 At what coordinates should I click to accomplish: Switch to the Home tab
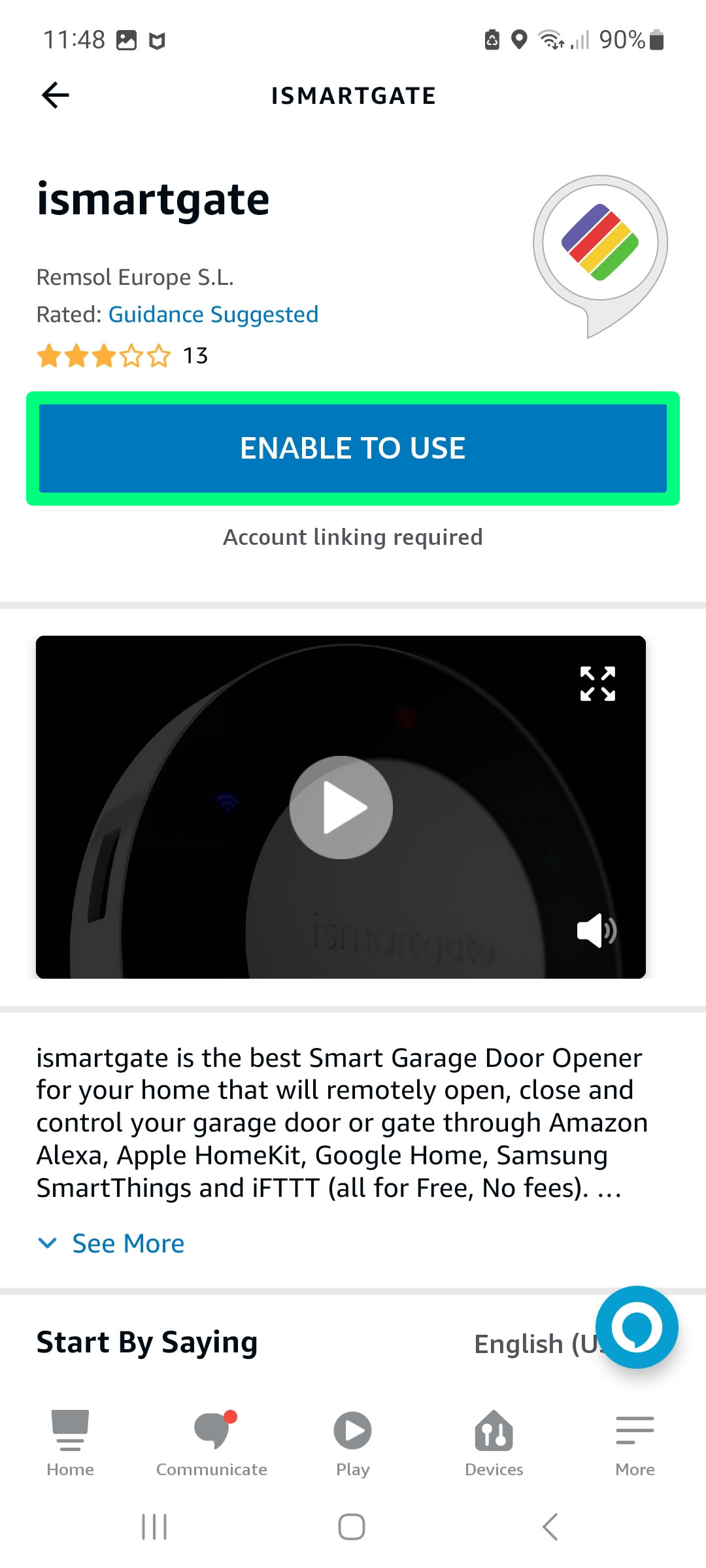tap(71, 1443)
